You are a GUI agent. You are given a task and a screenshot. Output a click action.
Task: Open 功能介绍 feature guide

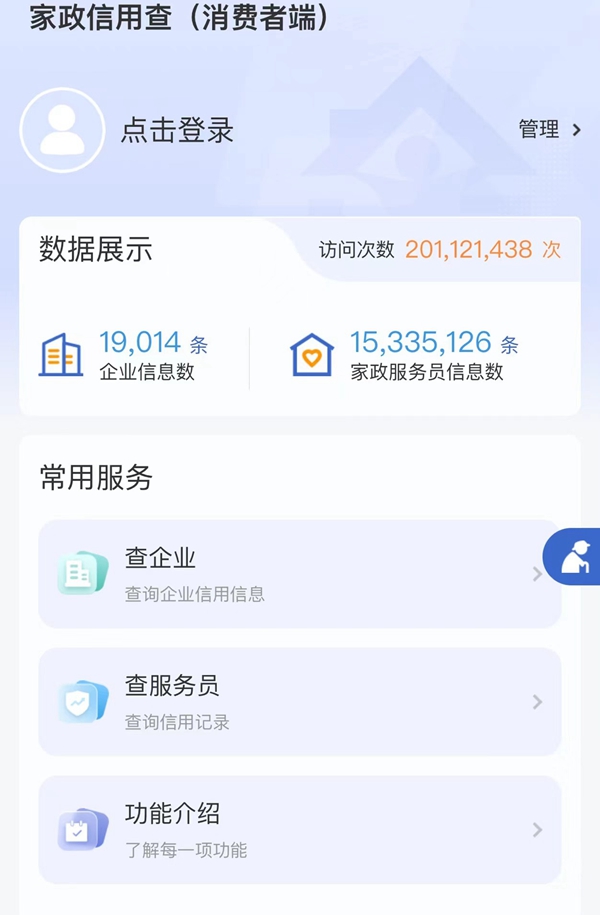click(x=299, y=830)
